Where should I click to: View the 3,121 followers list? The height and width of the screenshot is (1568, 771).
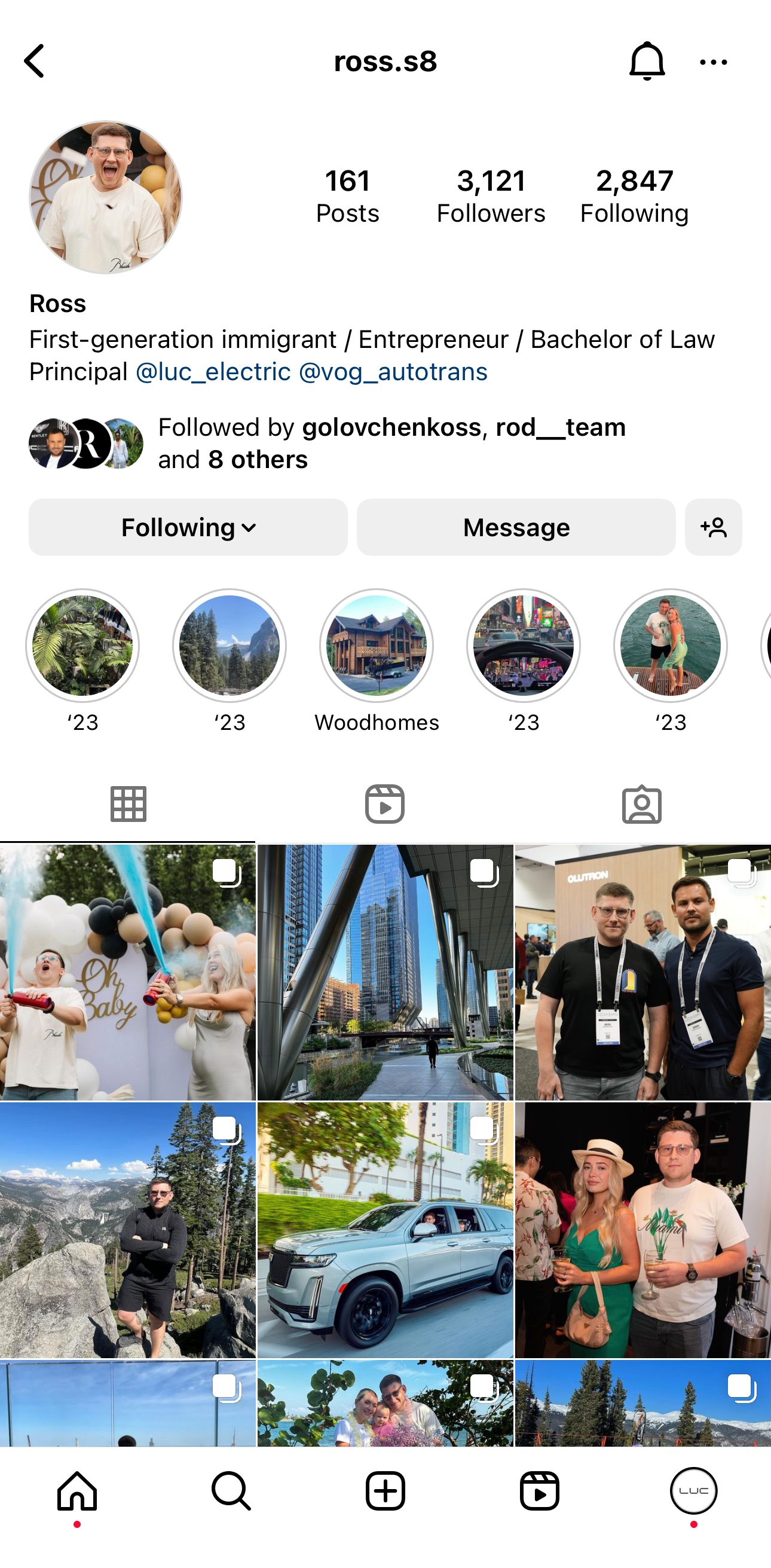tap(491, 196)
